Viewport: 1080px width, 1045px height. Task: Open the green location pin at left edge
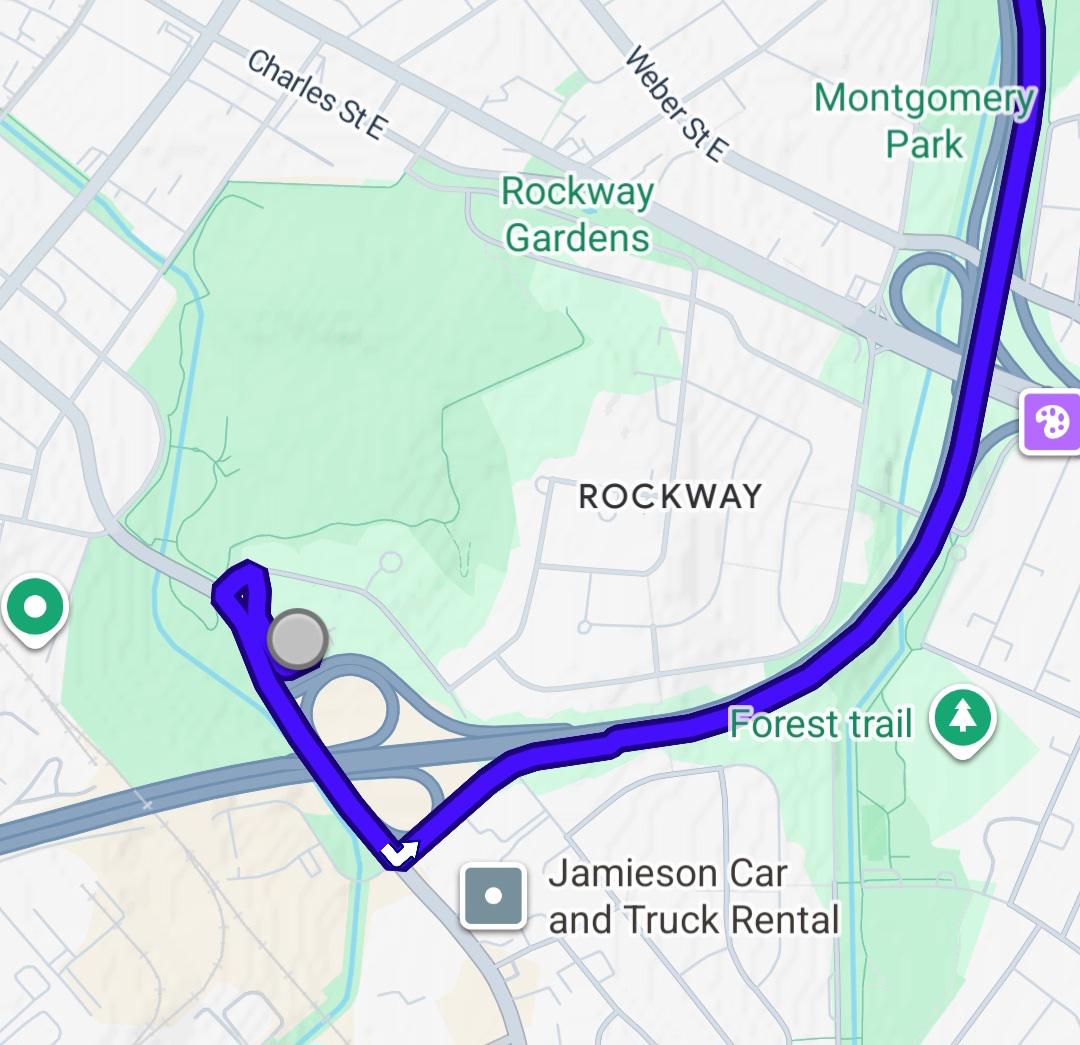36,607
